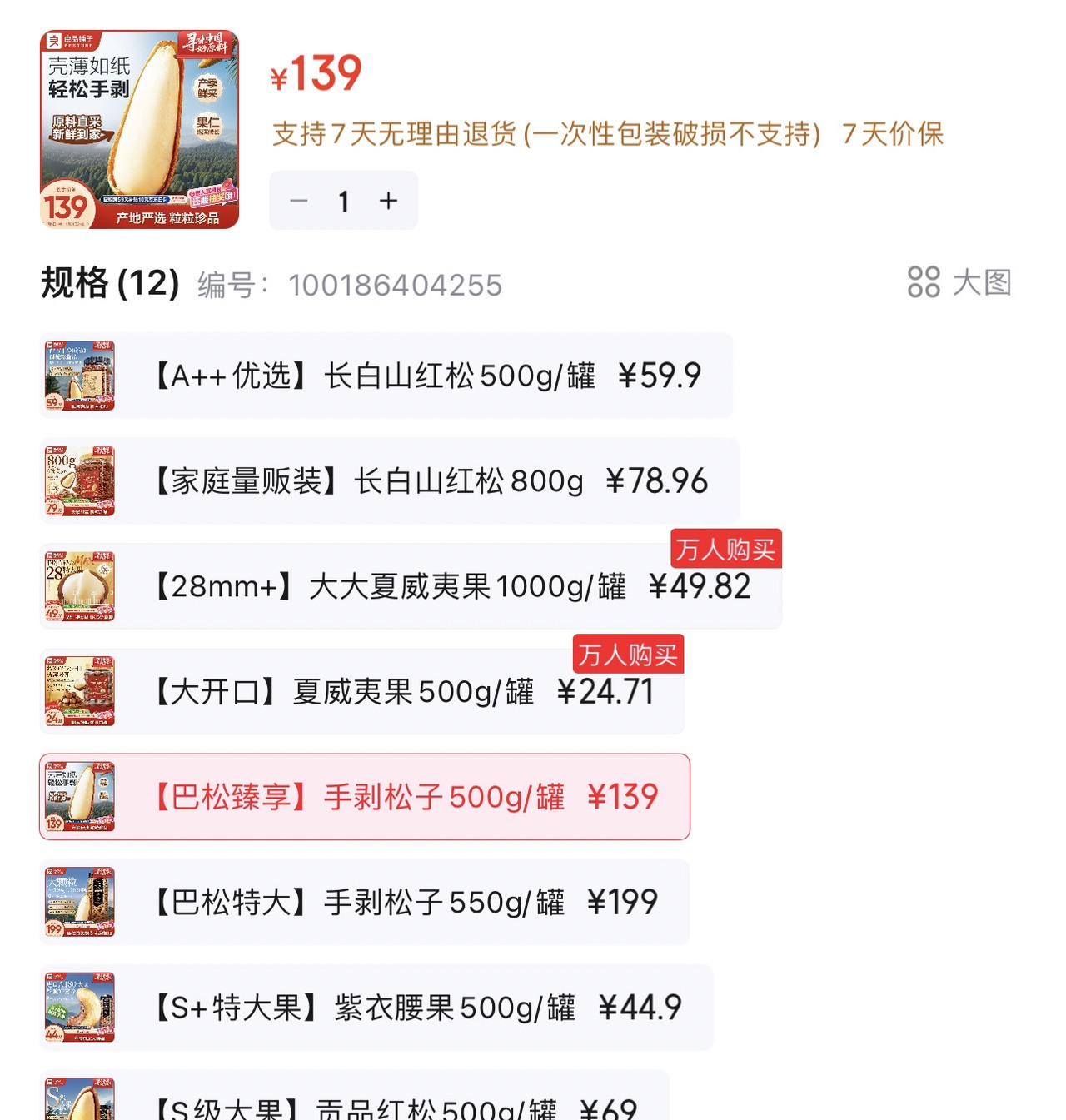Viewport: 1066px width, 1120px height.
Task: Select 【S+特大果】紫衣腰果500g/罐
Action: click(x=376, y=1008)
